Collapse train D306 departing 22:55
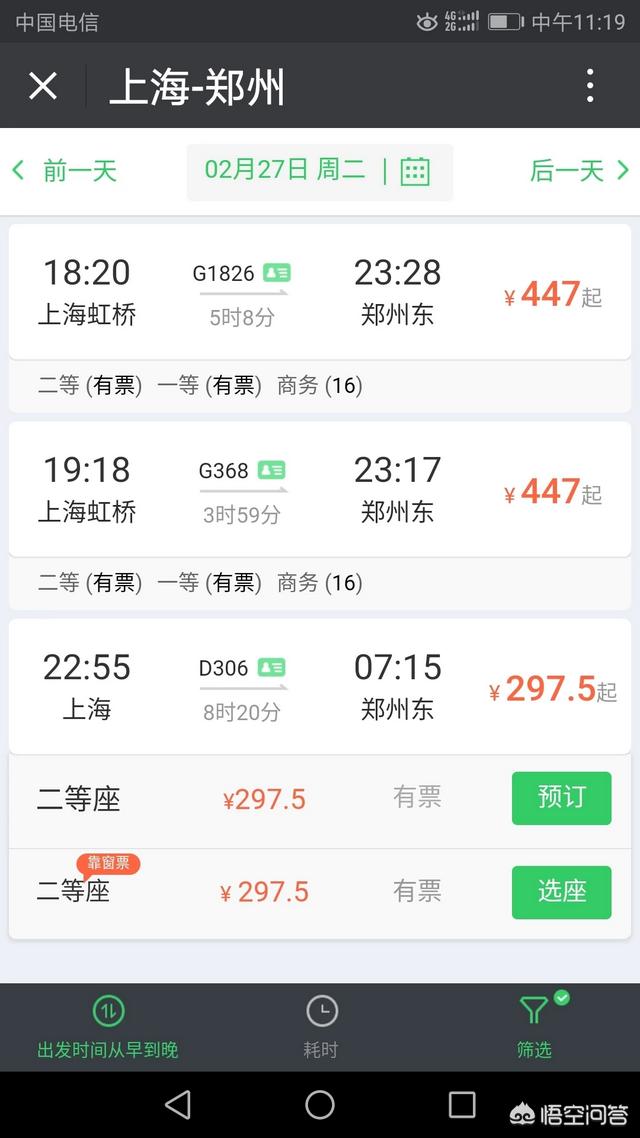Screen dimensions: 640x1138 [320, 686]
